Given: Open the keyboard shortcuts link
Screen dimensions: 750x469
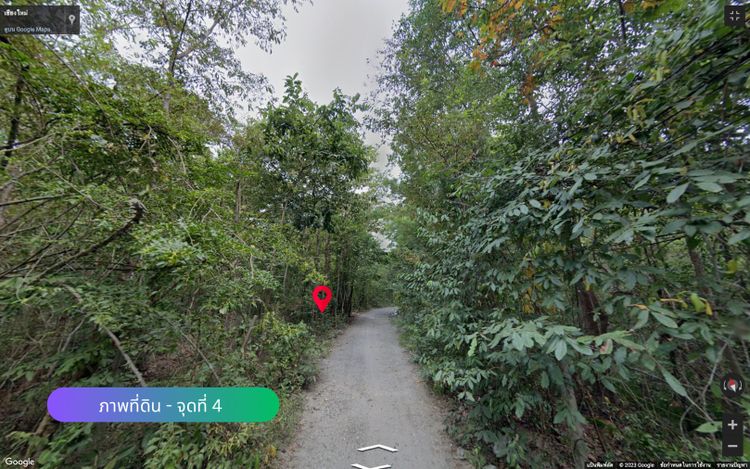Looking at the screenshot, I should [600, 464].
